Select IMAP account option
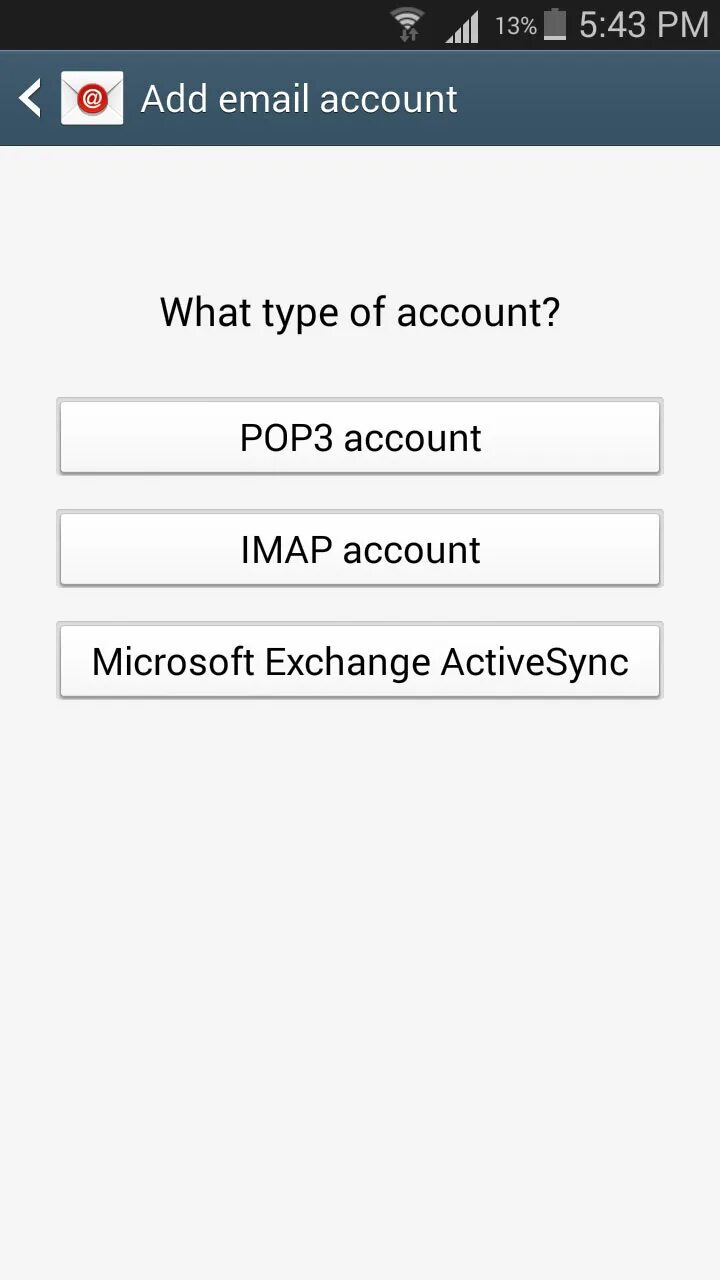720x1280 pixels. pyautogui.click(x=360, y=549)
